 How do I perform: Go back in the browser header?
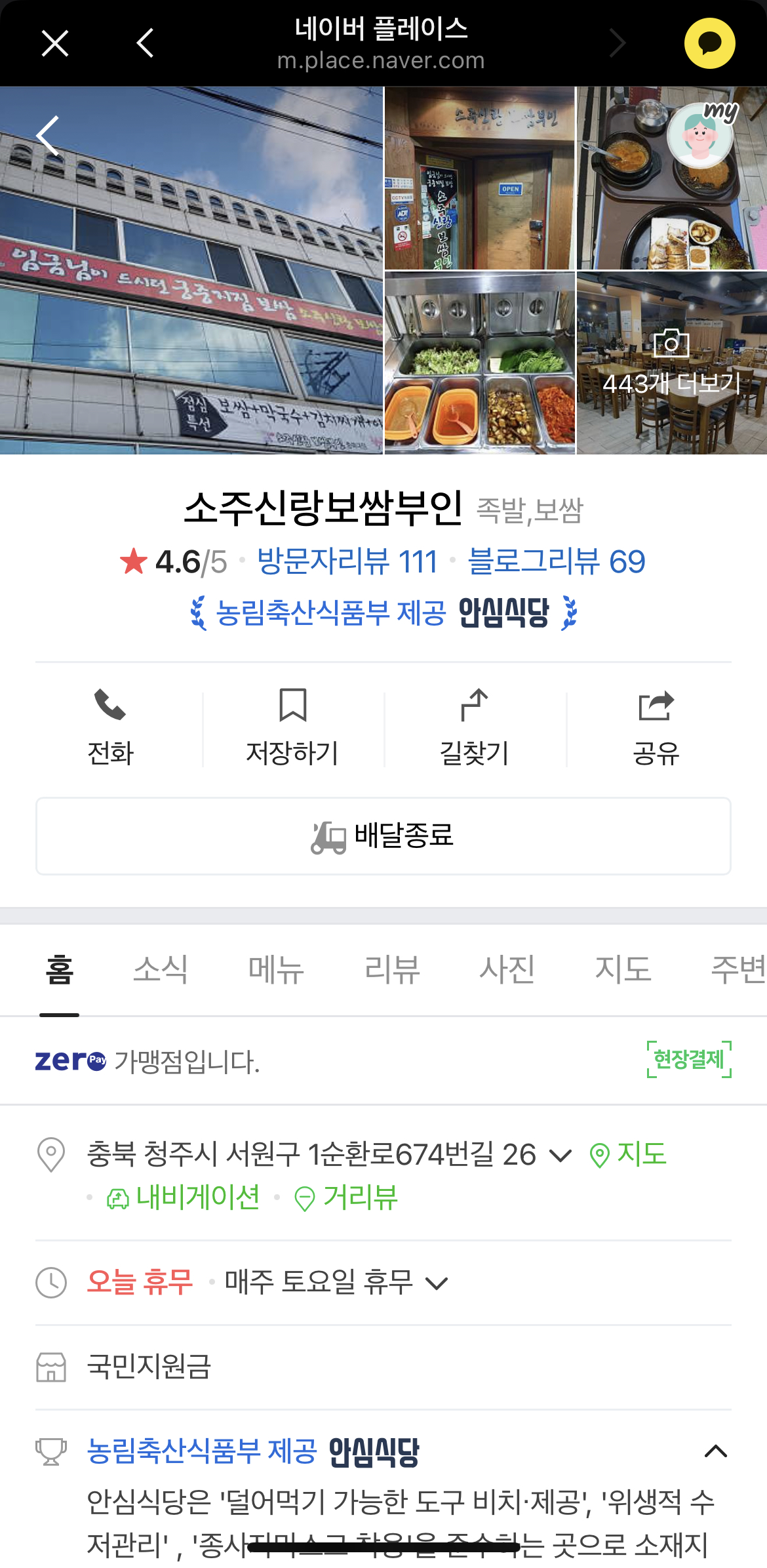pos(146,44)
